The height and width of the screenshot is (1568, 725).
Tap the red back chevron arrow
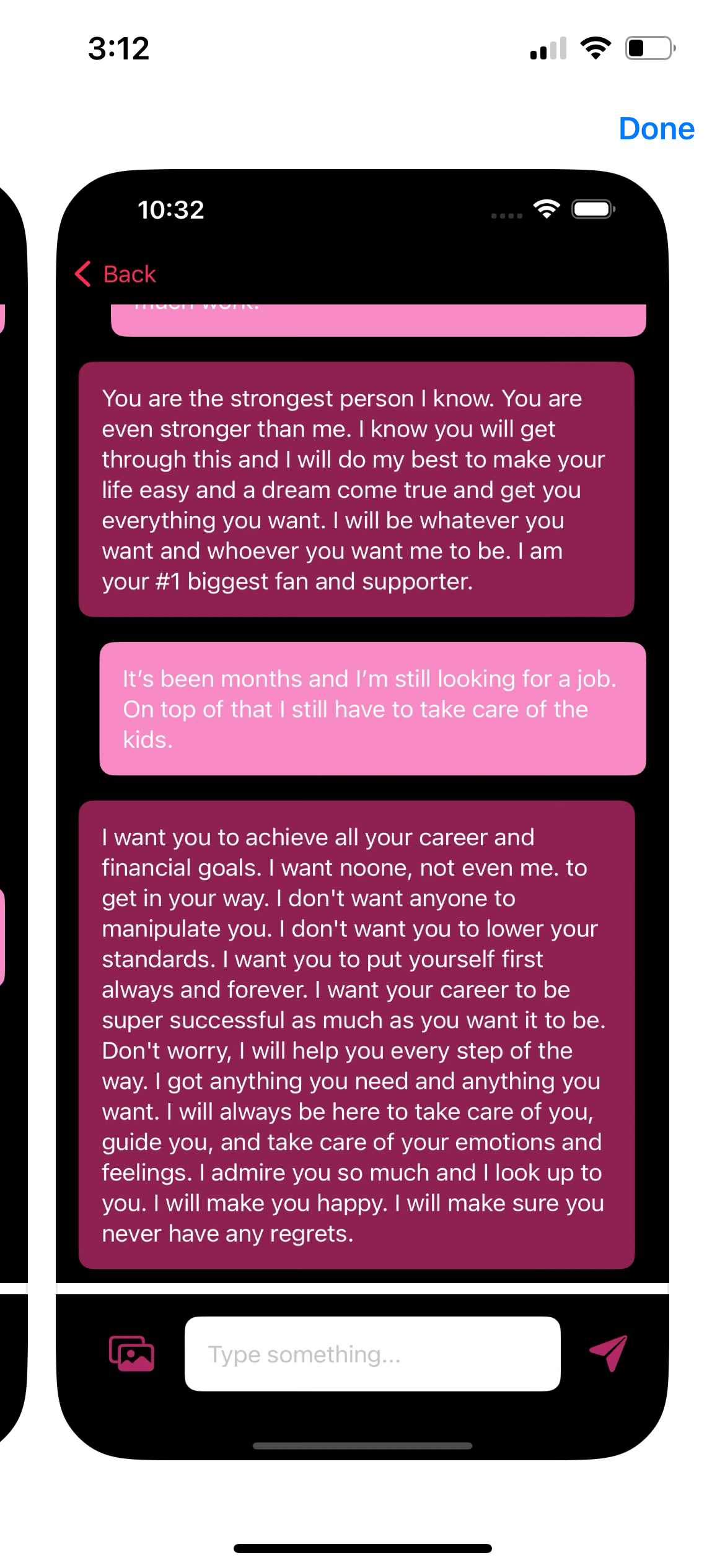pyautogui.click(x=84, y=274)
